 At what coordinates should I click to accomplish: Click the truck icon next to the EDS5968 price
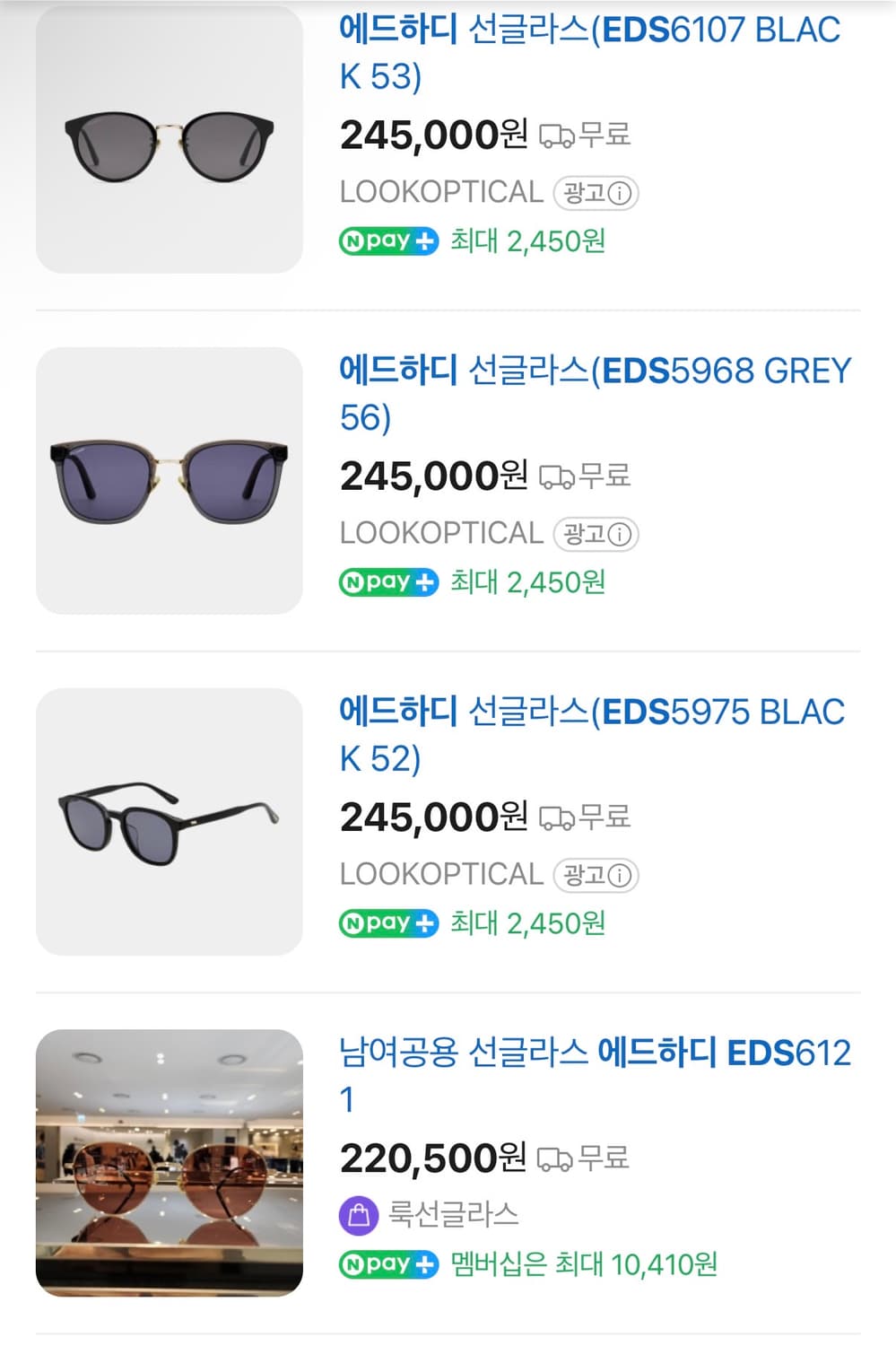559,476
